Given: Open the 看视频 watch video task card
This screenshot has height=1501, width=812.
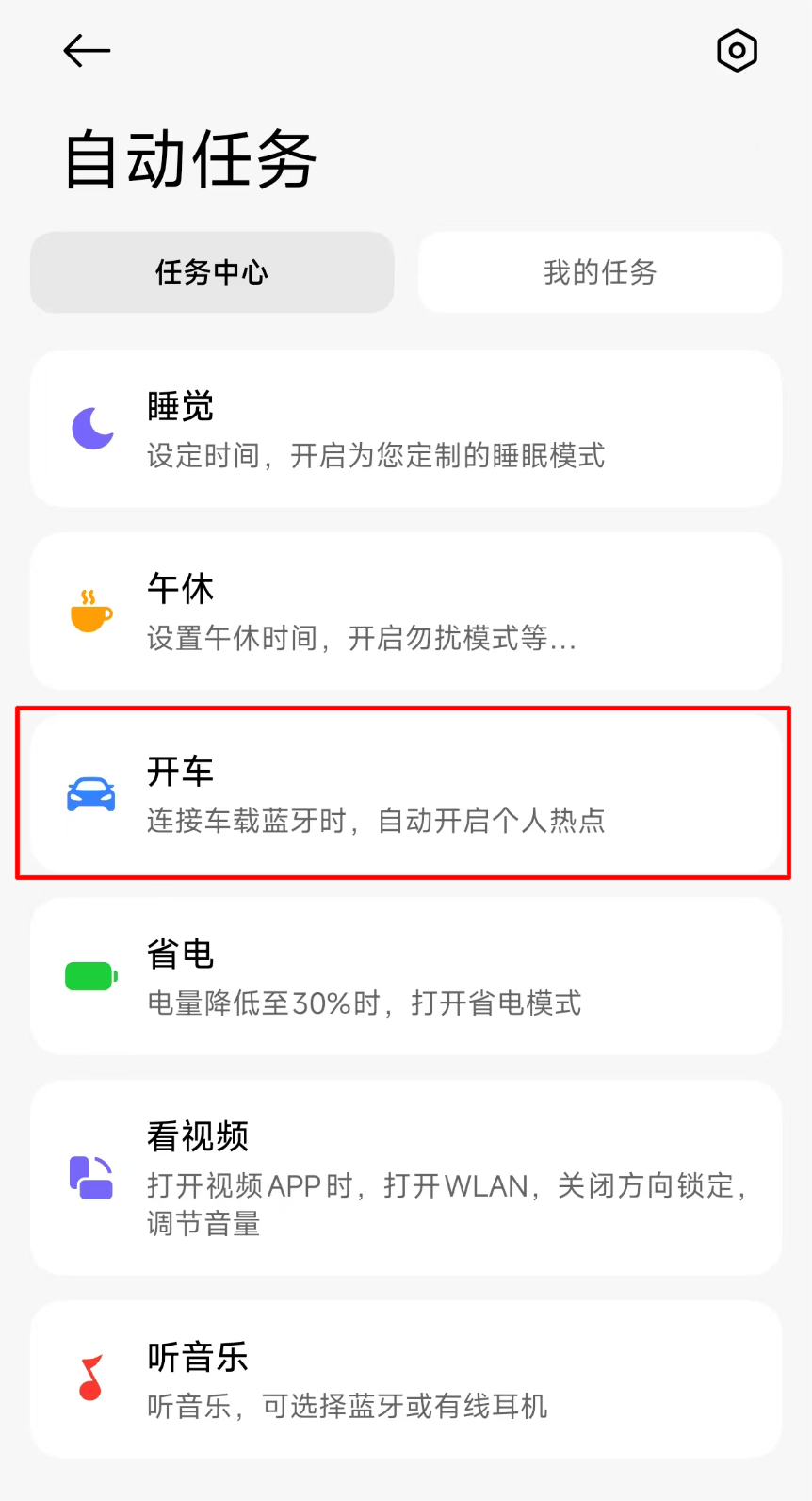Looking at the screenshot, I should tap(406, 1178).
